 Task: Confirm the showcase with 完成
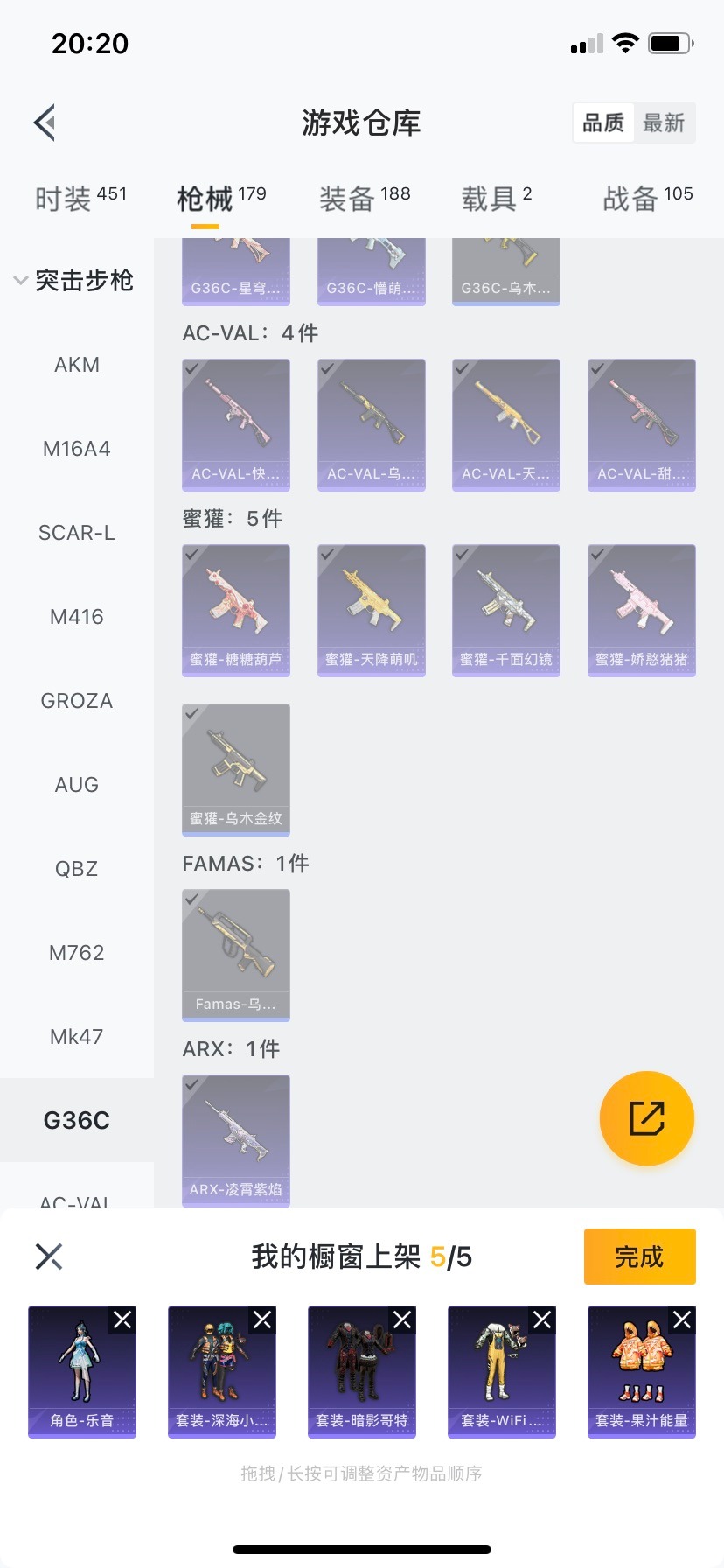pyautogui.click(x=639, y=1256)
